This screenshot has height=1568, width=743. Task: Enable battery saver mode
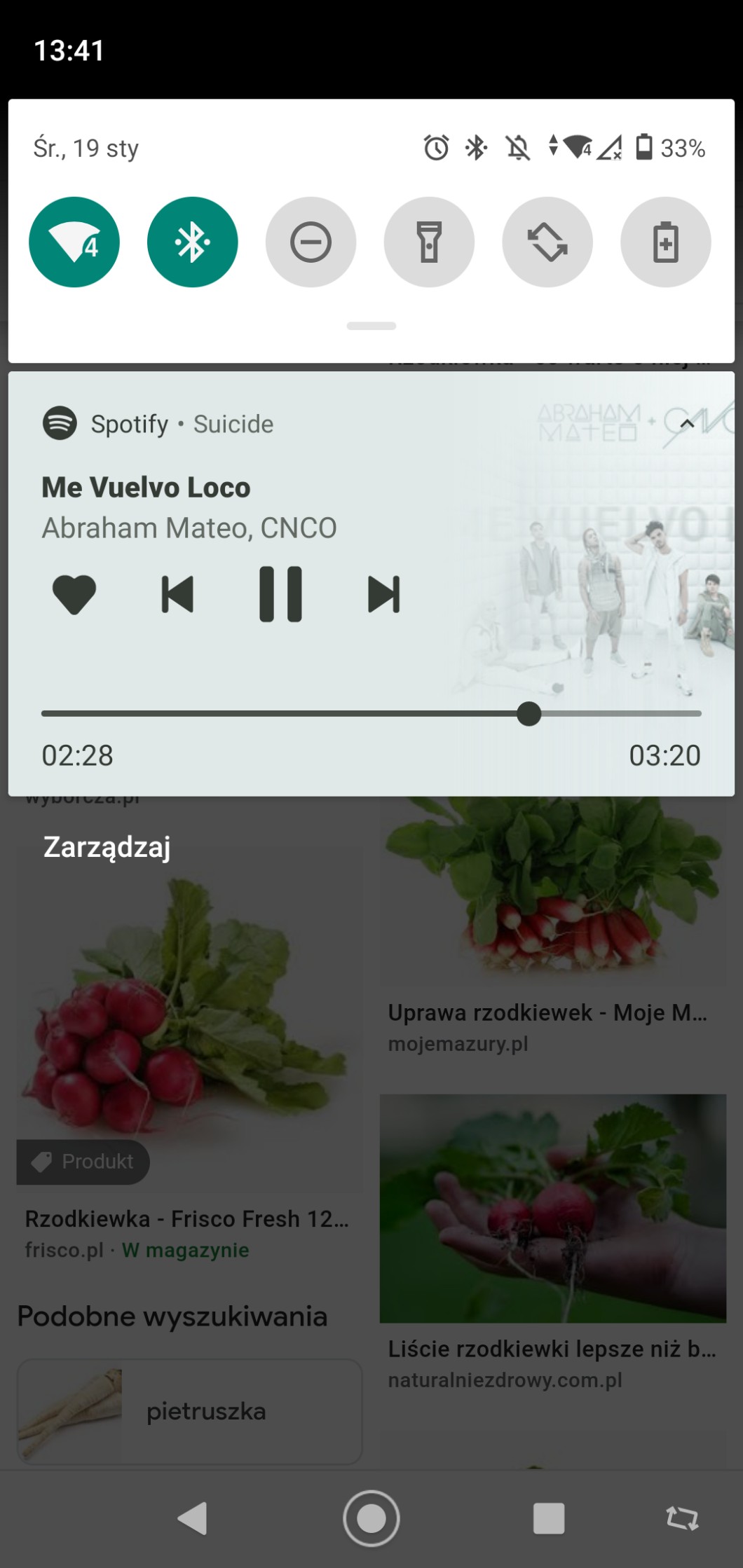(665, 242)
